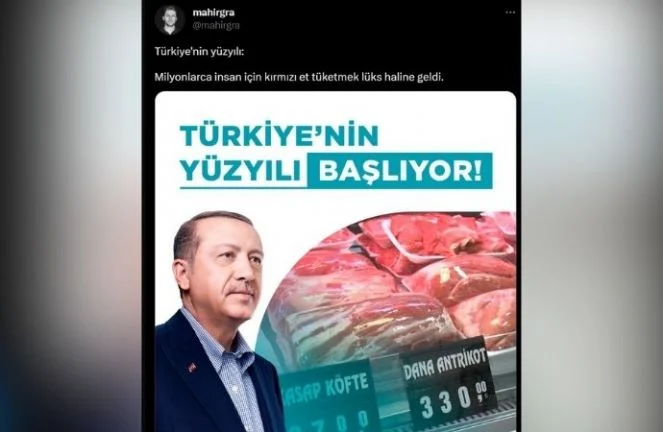The image size is (663, 432).
Task: Expand the attached Türkiye'nin Yüzyılı image
Action: [335, 260]
